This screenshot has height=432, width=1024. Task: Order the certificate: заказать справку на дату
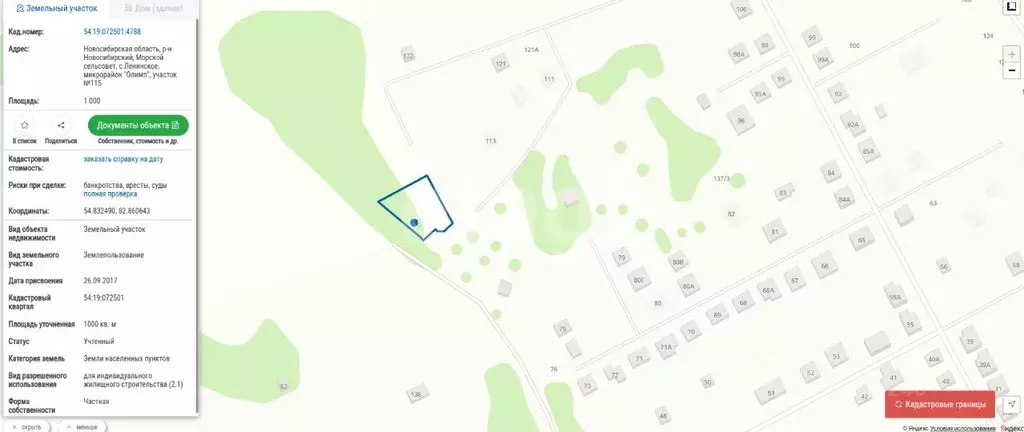tap(123, 159)
